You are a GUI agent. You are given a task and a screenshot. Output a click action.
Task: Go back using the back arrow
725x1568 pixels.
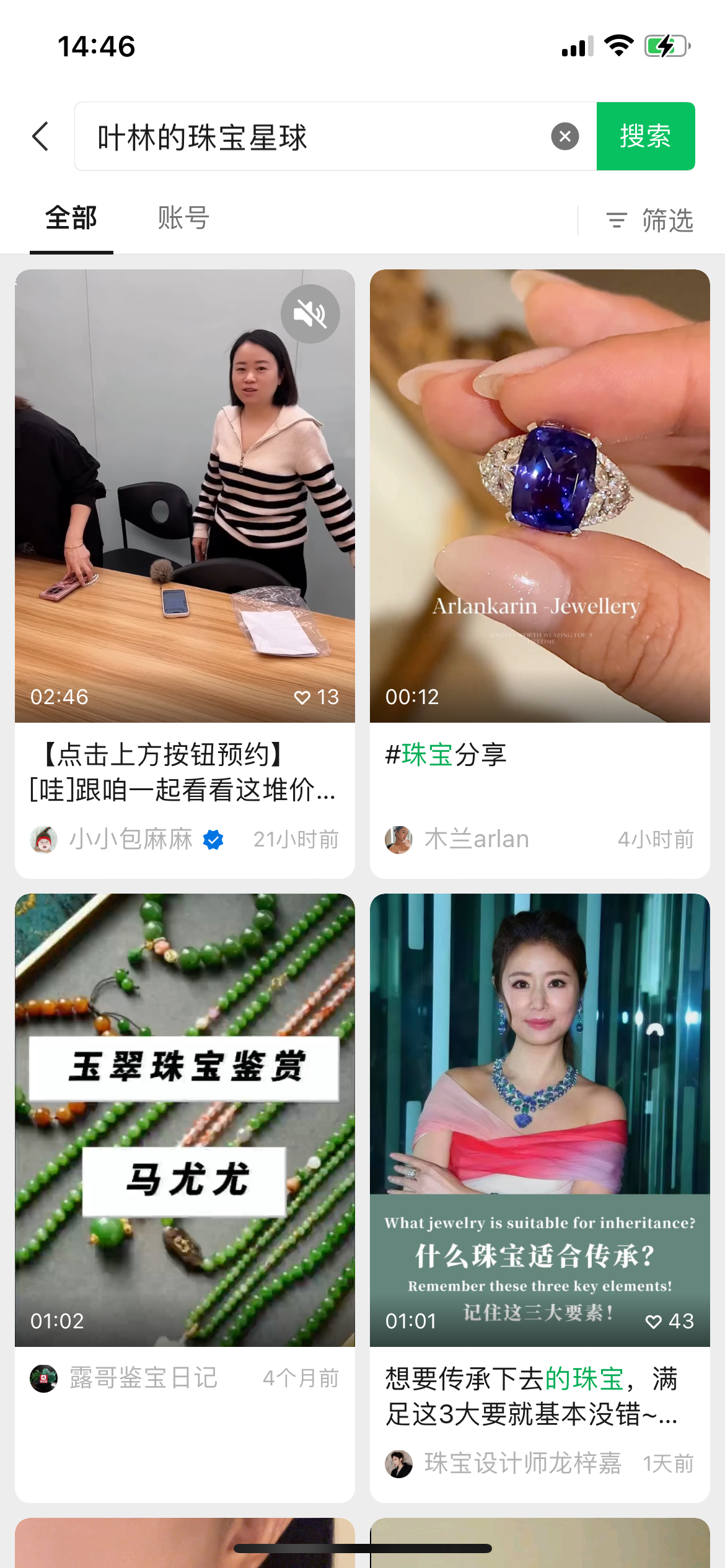[x=41, y=136]
